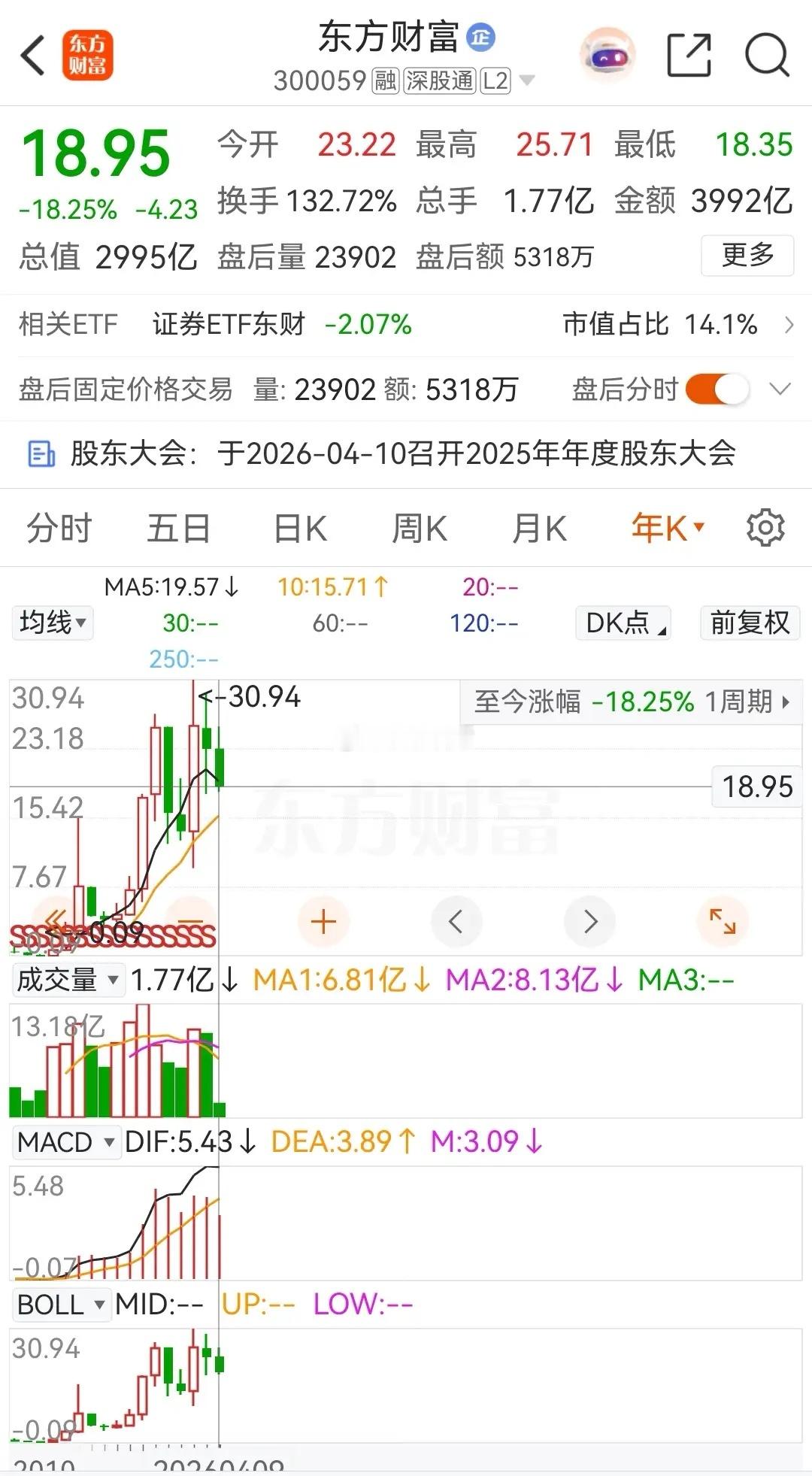Screen dimensions: 812x1476
Task: Toggle the 盘后分时 switch
Action: point(717,389)
